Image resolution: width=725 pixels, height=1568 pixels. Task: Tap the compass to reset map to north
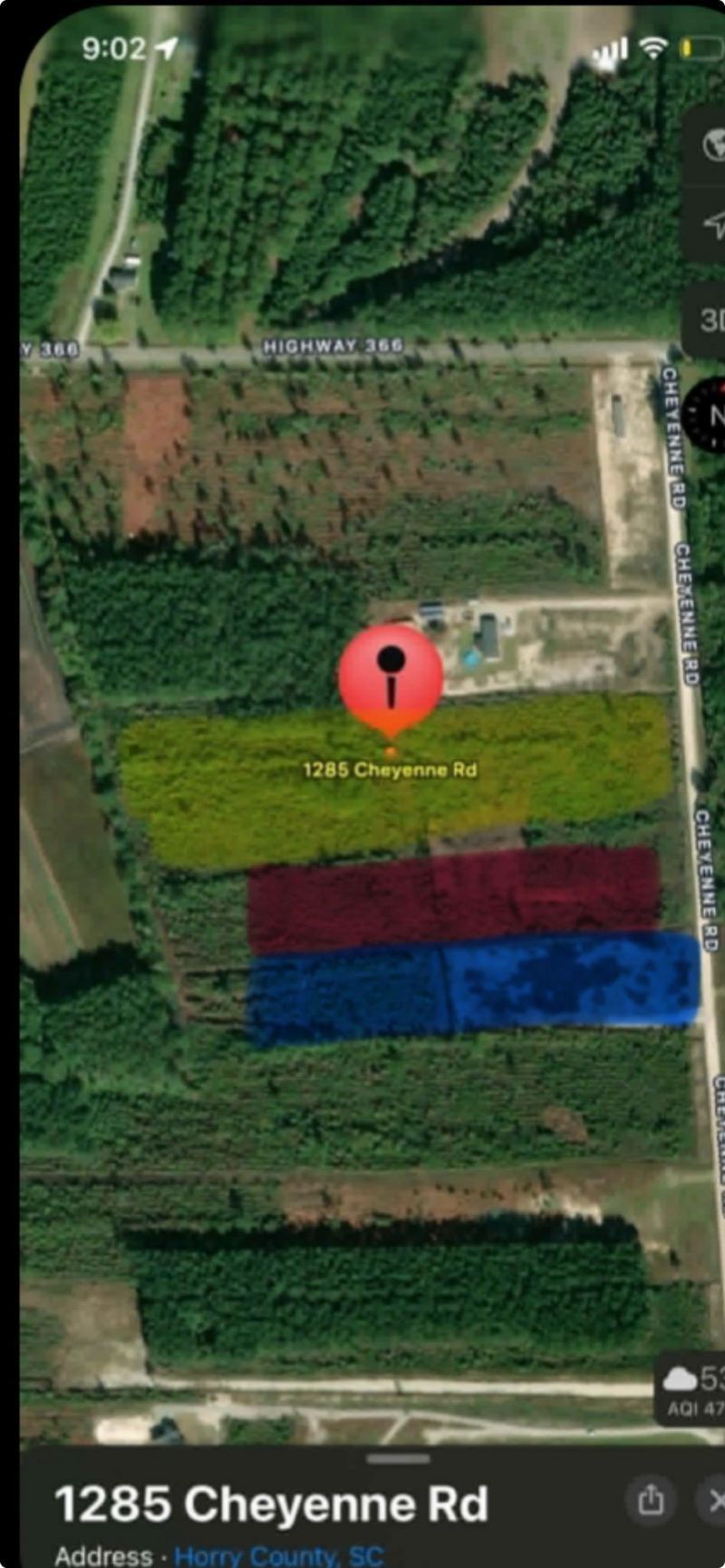pos(714,417)
